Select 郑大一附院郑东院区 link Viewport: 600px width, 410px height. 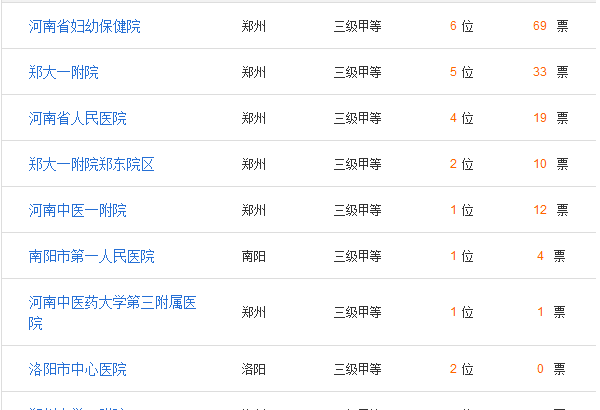pyautogui.click(x=91, y=164)
